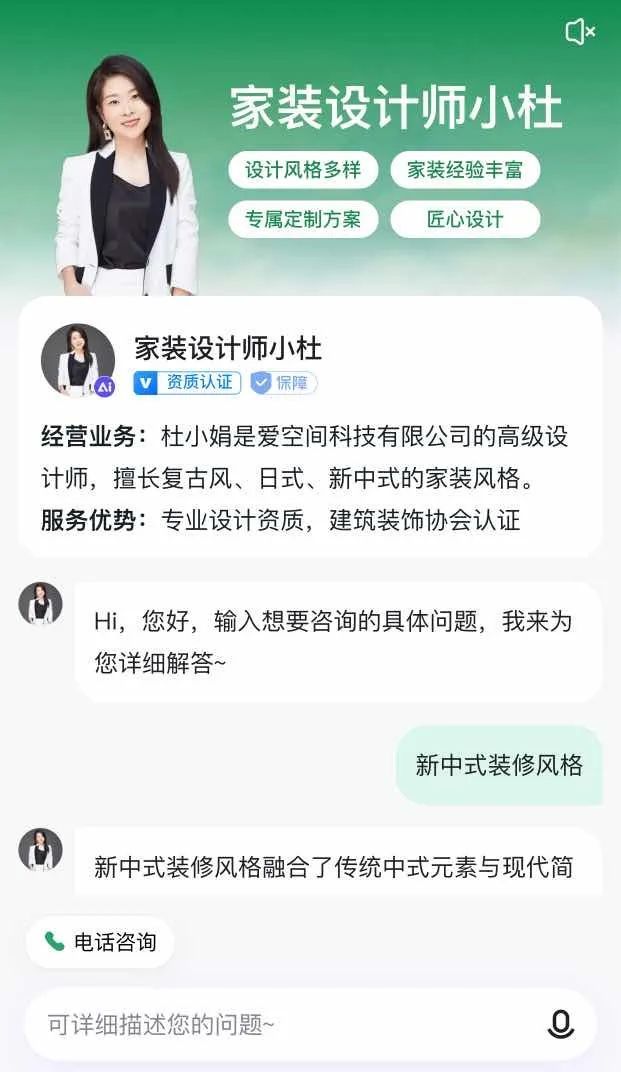The image size is (621, 1072).
Task: Open the designer's profile avatar in the card
Action: 77,360
